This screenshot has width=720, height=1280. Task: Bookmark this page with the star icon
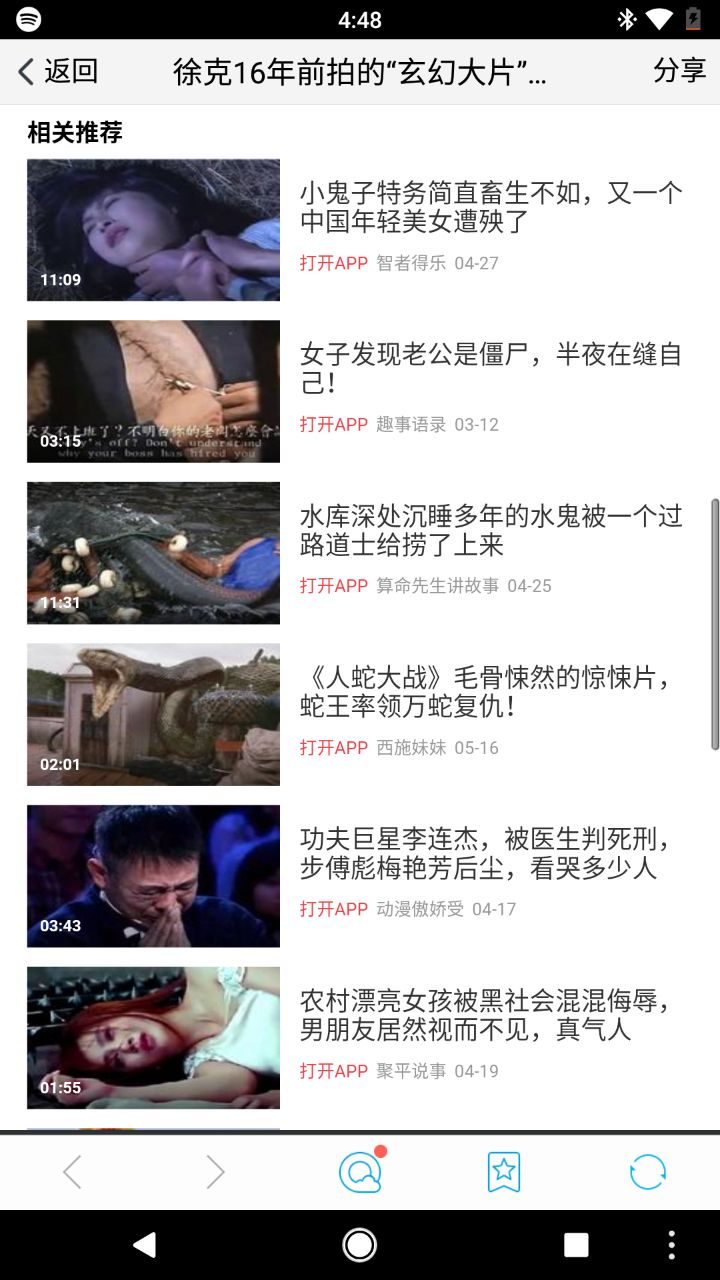tap(503, 1171)
